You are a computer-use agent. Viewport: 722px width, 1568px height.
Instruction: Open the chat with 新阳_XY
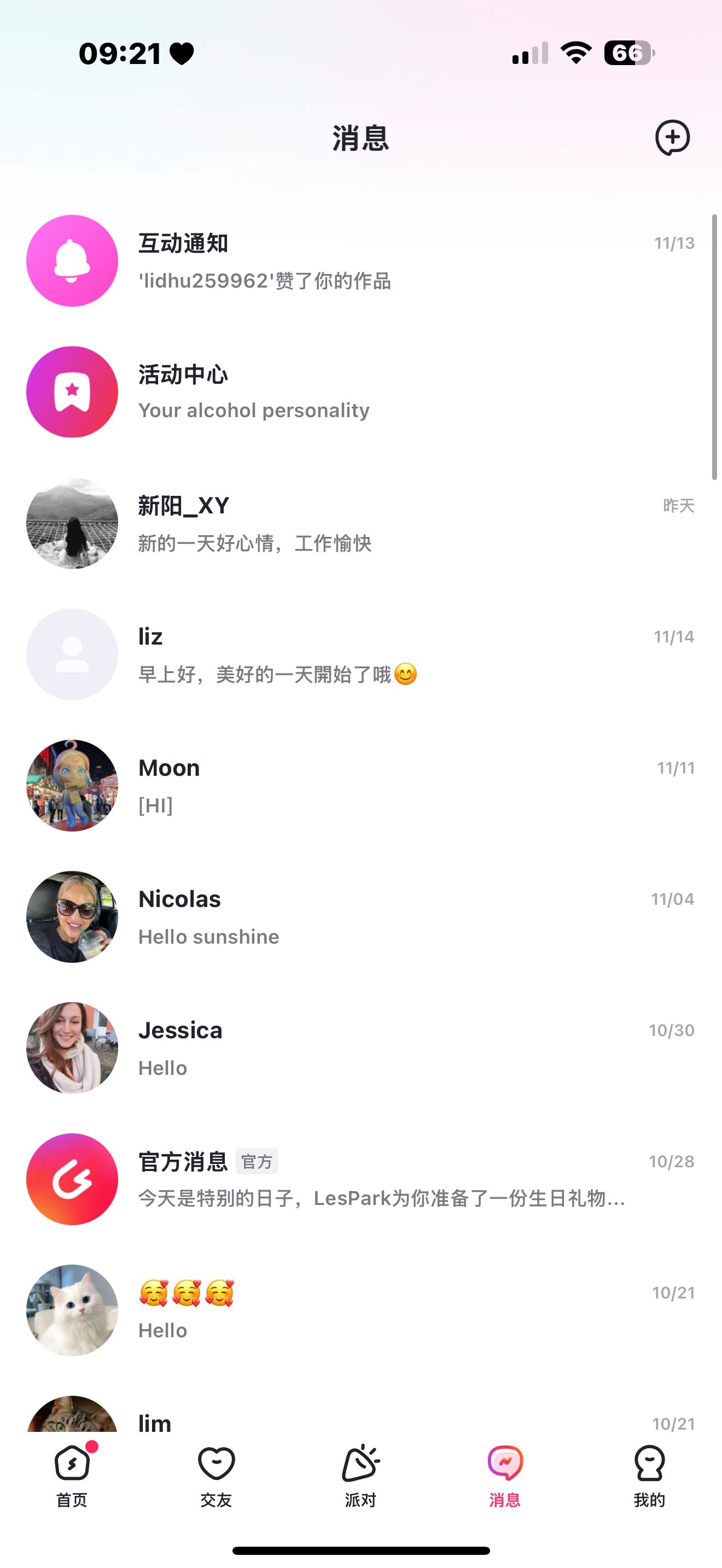pyautogui.click(x=360, y=523)
